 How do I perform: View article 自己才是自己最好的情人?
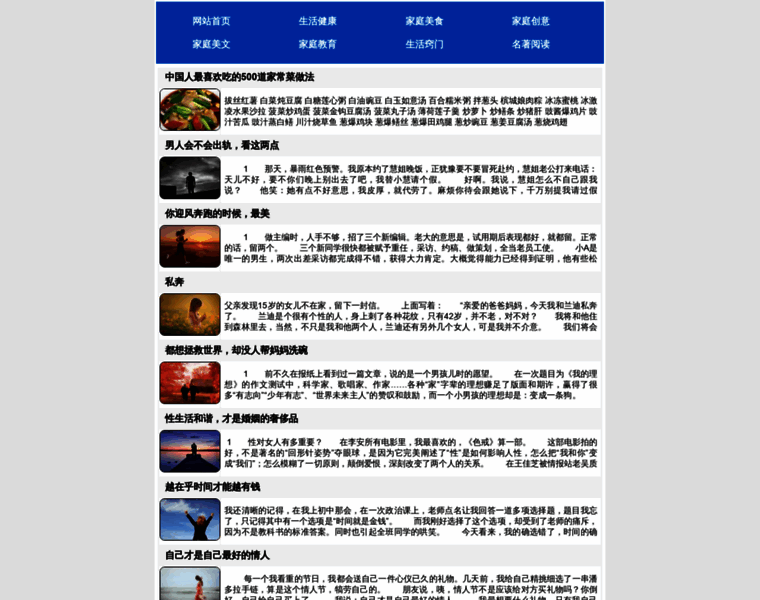pyautogui.click(x=217, y=555)
